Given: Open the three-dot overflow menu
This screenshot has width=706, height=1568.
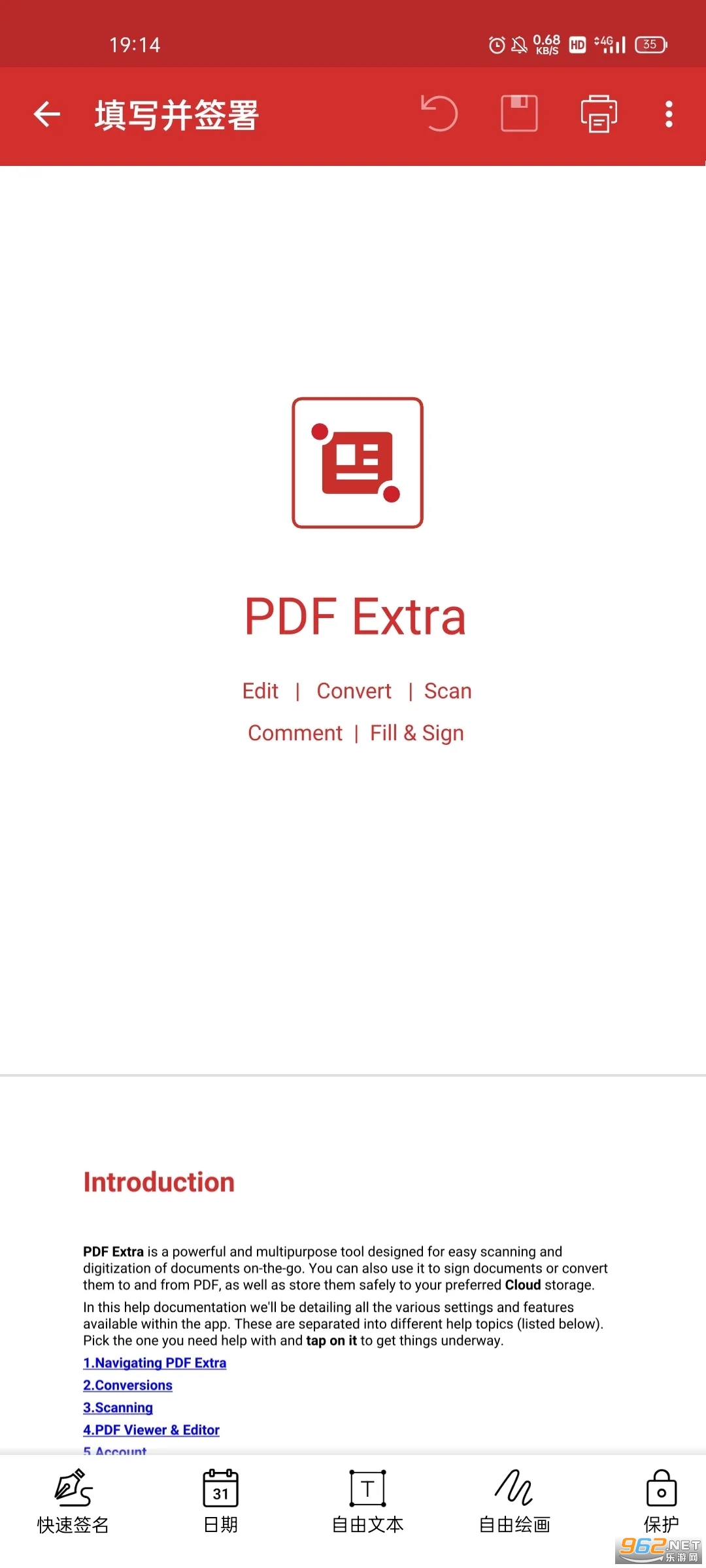Looking at the screenshot, I should tap(668, 114).
